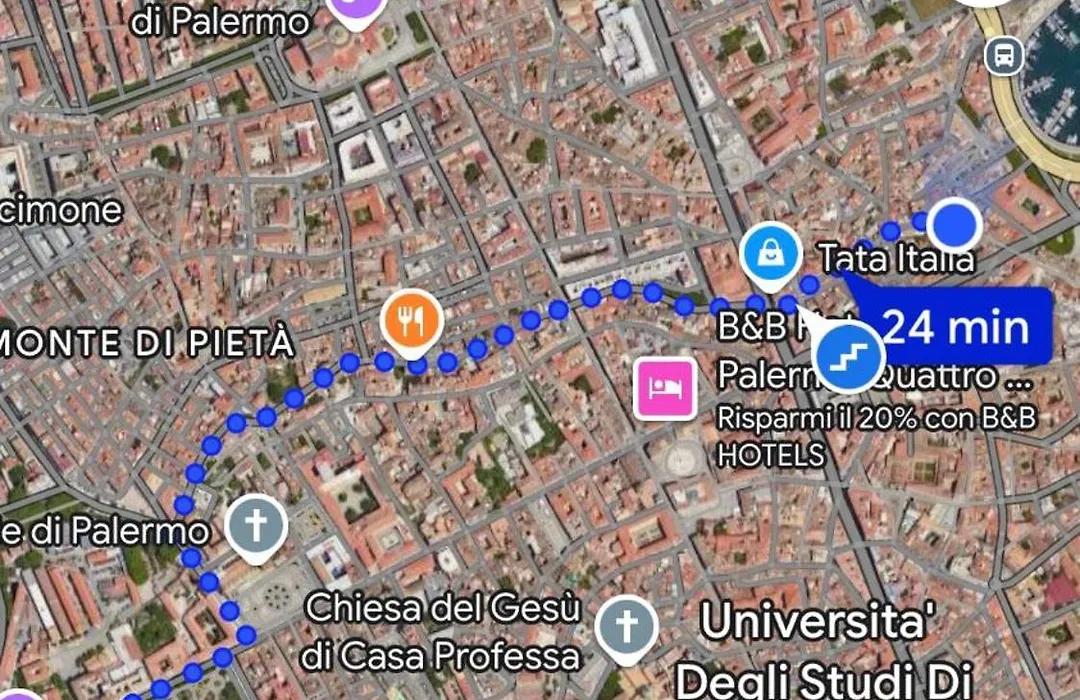Tap the 24 min route time label
The image size is (1080, 700).
tap(958, 327)
